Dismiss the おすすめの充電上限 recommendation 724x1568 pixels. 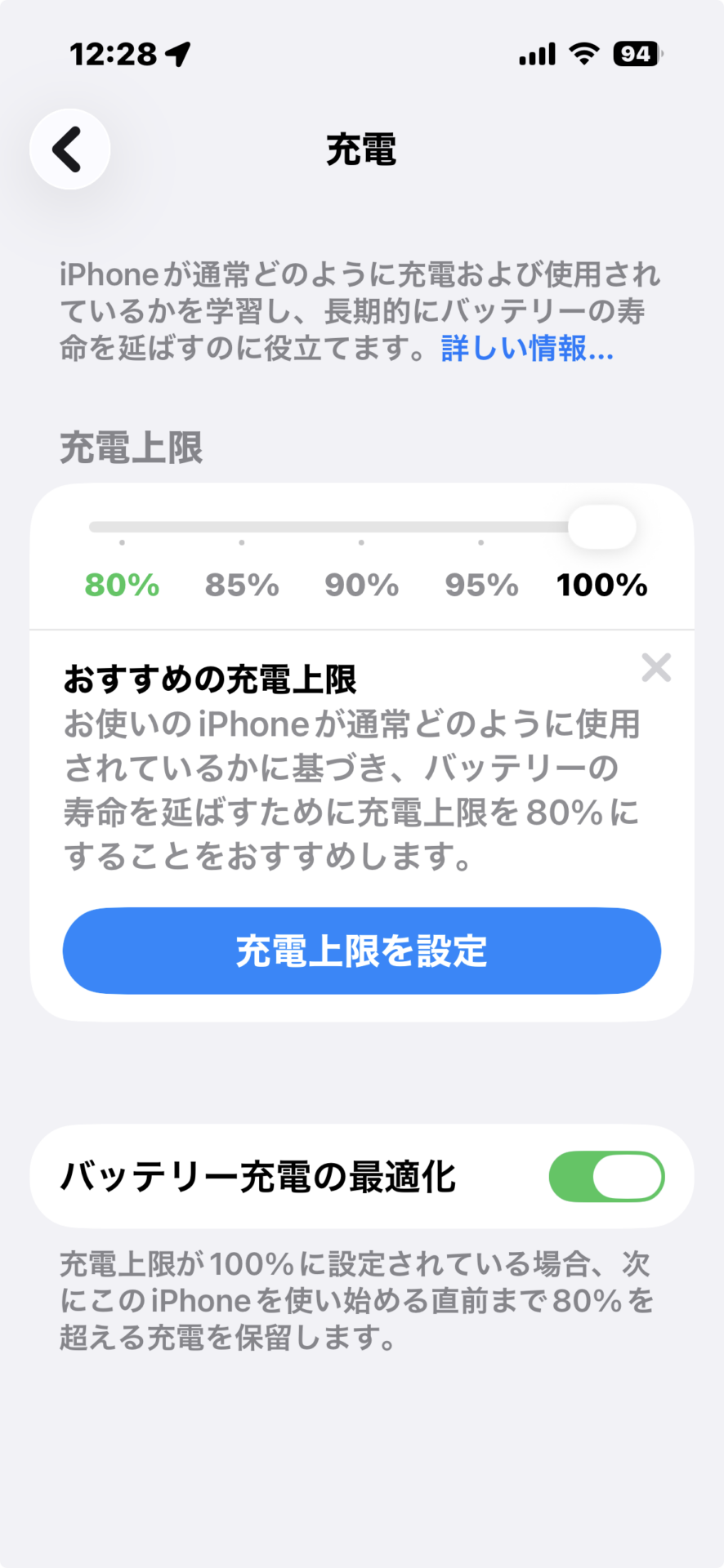(x=656, y=668)
